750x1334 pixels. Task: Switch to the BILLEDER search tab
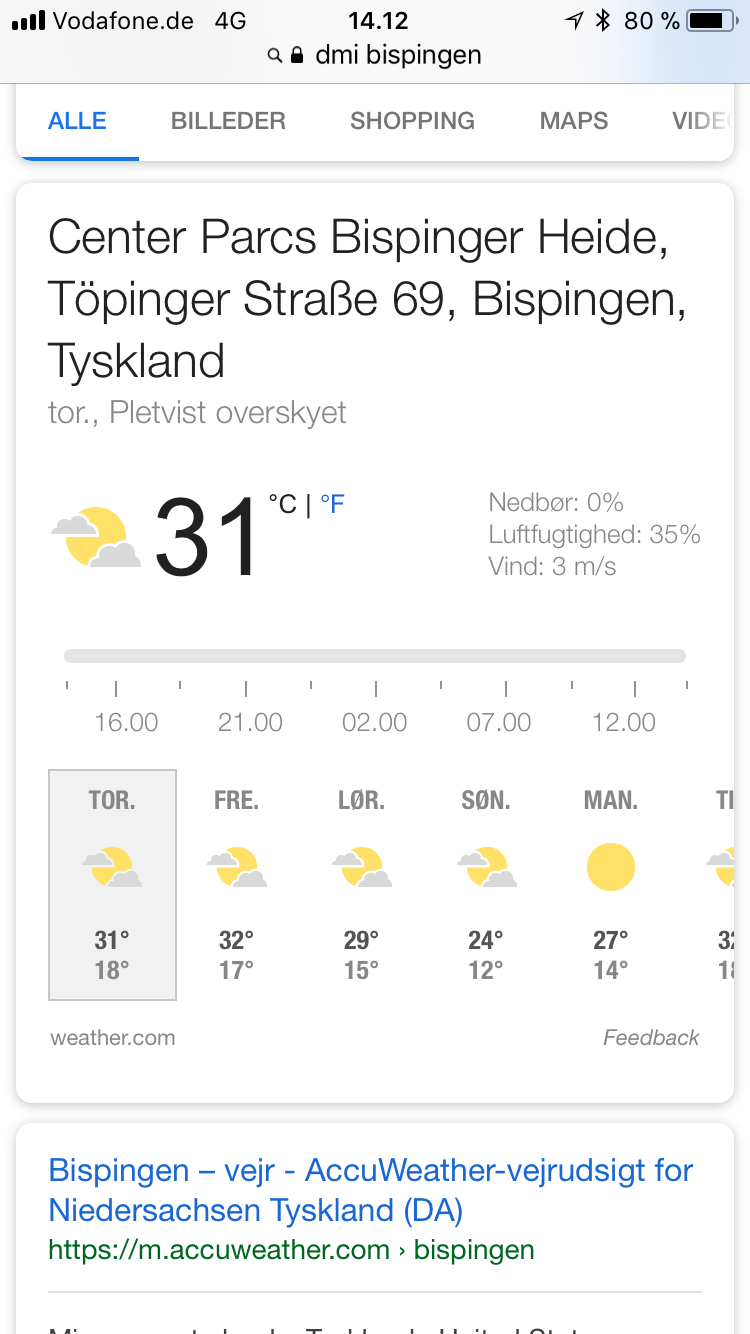tap(228, 120)
